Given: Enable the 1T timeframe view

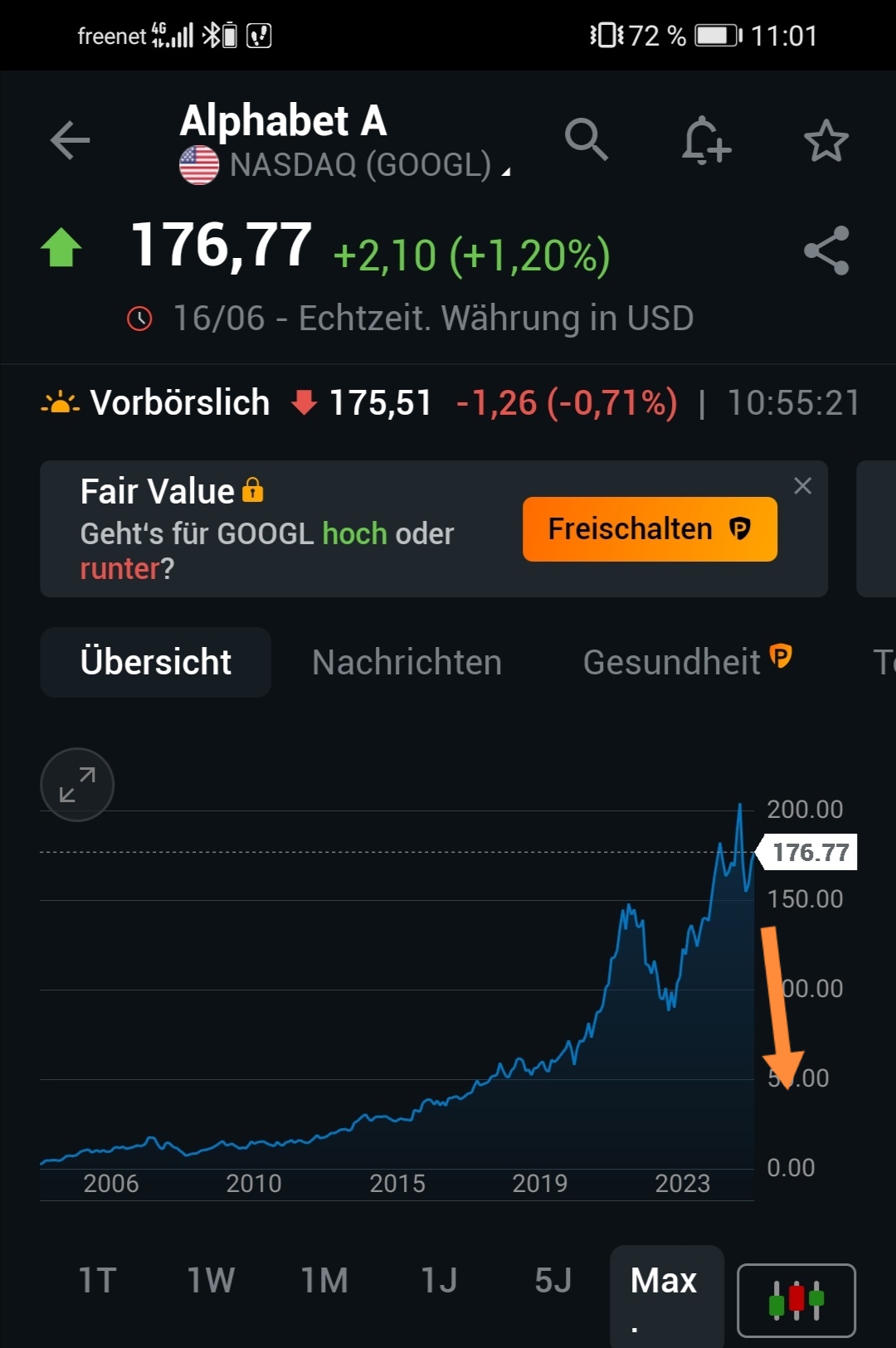Looking at the screenshot, I should [95, 1280].
